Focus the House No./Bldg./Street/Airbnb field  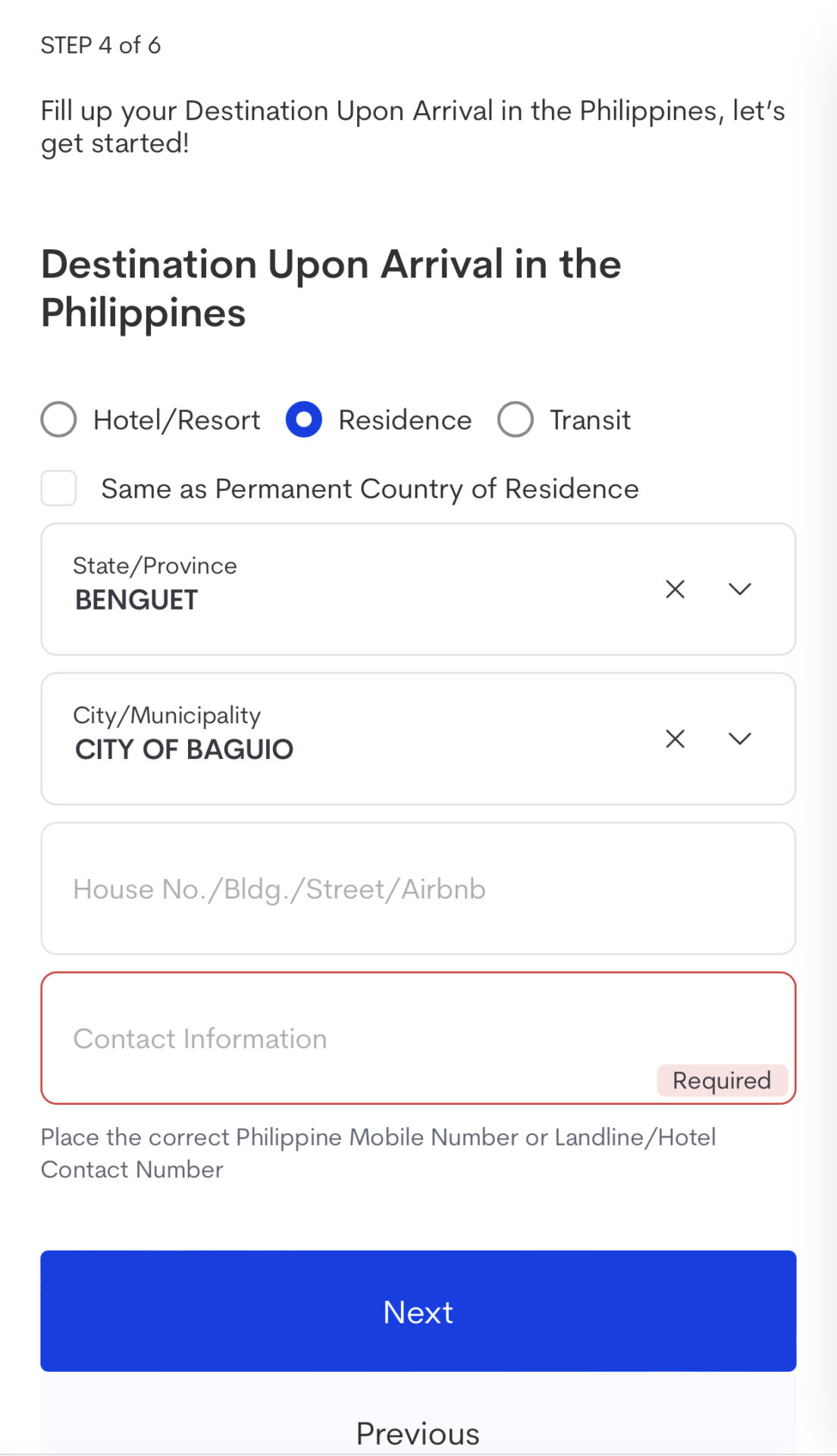(418, 888)
